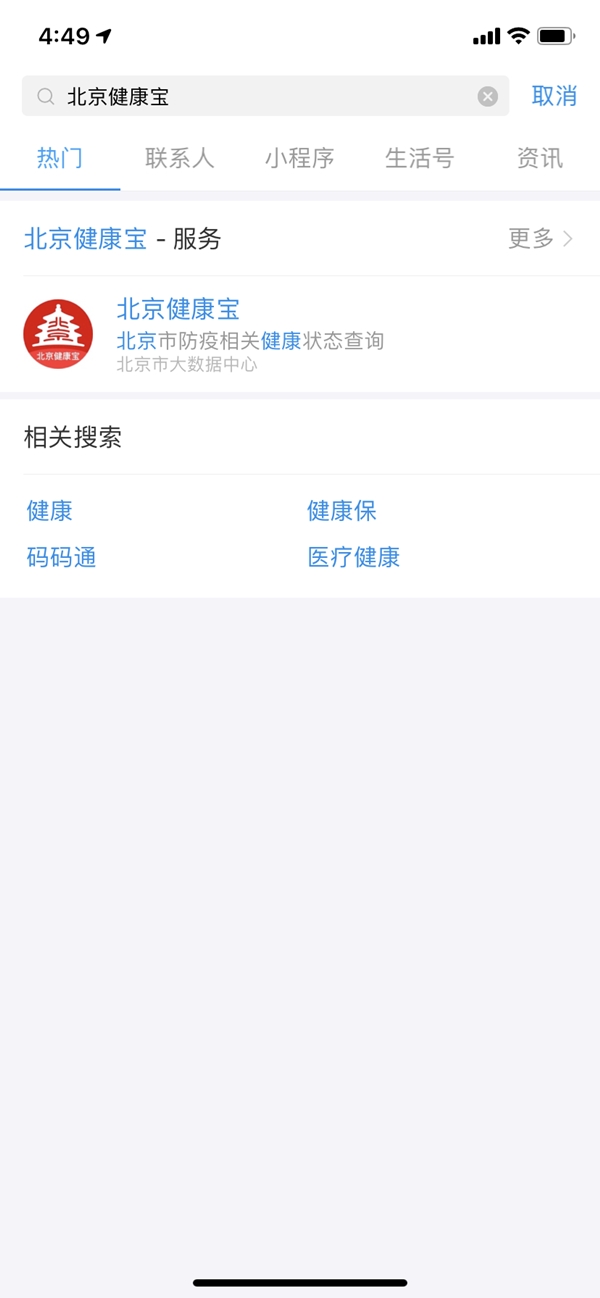Switch to the 小程序 tab
This screenshot has height=1298, width=600.
pos(300,158)
